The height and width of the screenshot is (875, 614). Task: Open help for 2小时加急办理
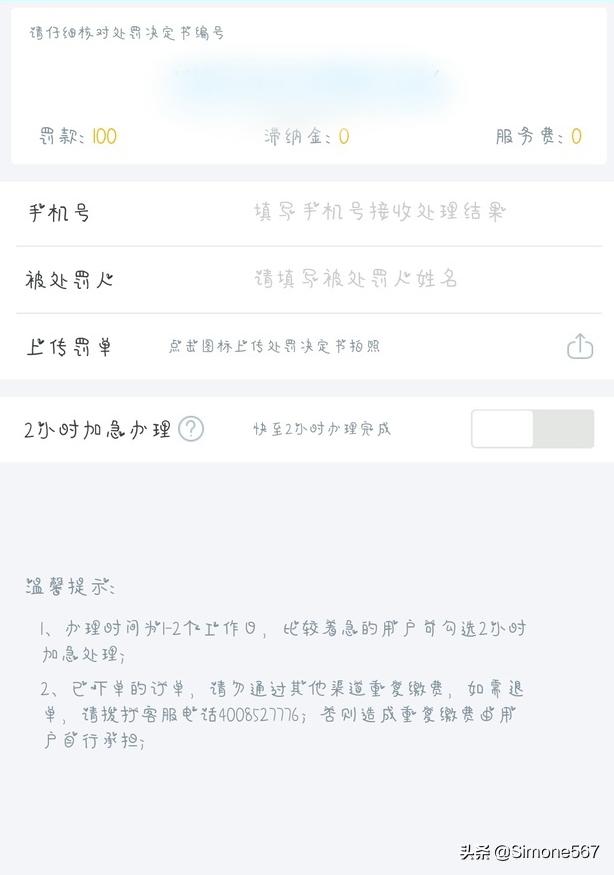(x=191, y=429)
